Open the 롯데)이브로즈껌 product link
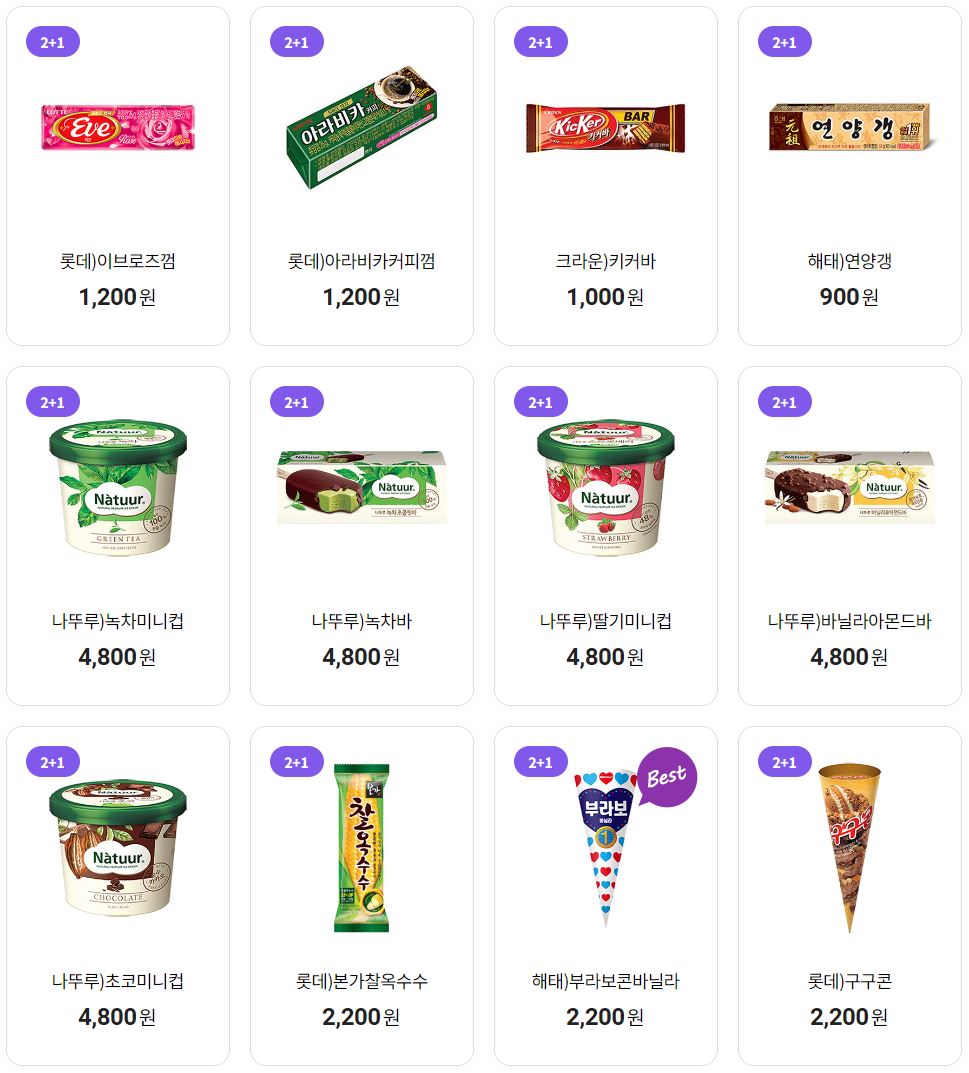969x1073 pixels. pyautogui.click(x=117, y=257)
